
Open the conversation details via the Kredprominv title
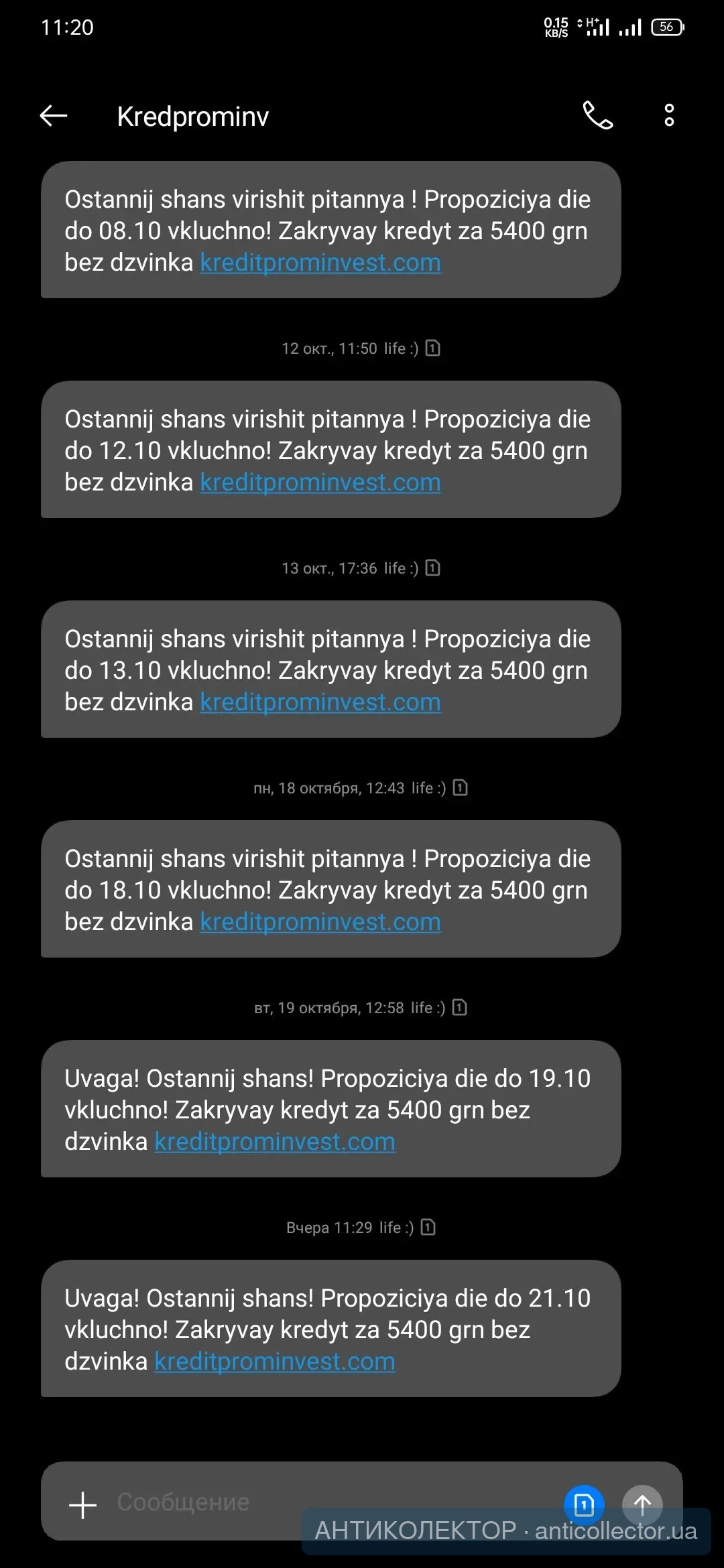(x=192, y=115)
